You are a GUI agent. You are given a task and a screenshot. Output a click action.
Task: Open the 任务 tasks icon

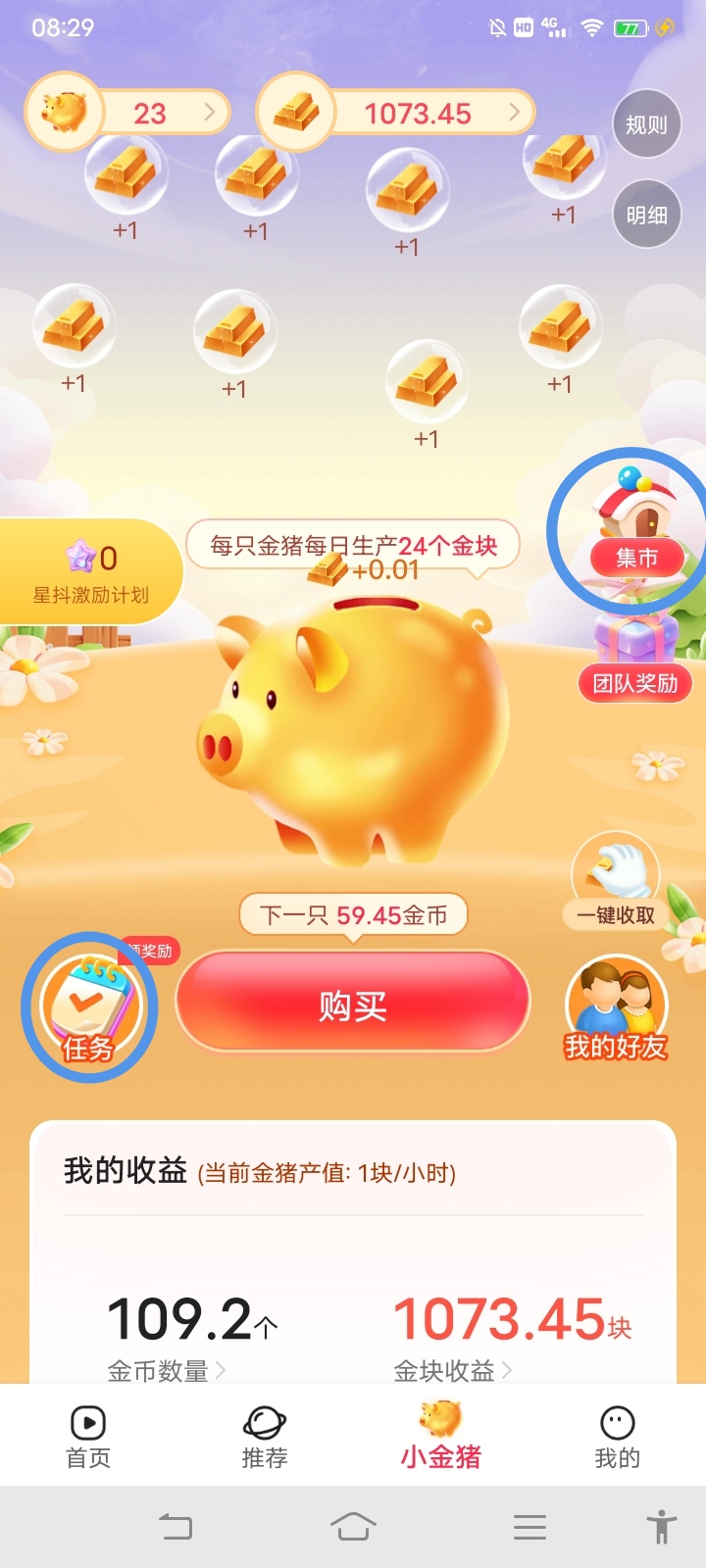tap(90, 1007)
